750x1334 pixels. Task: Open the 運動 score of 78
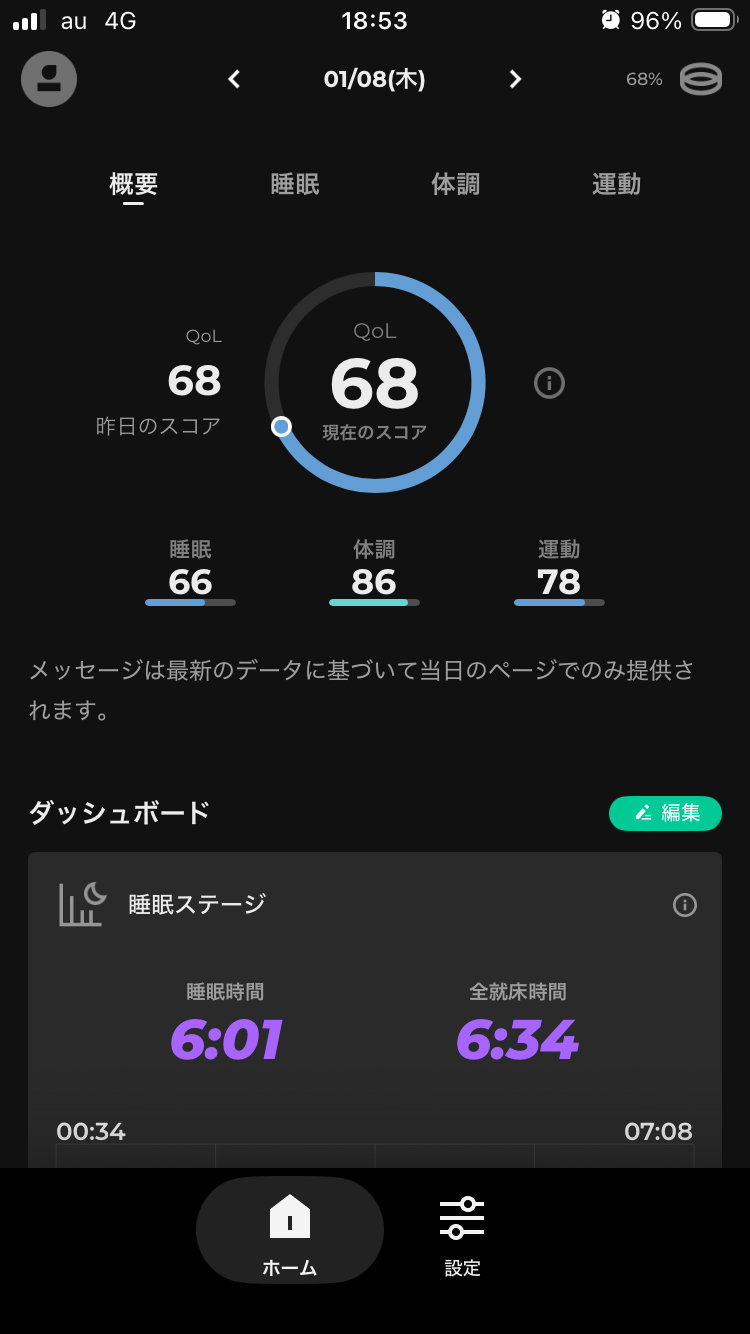[x=559, y=574]
